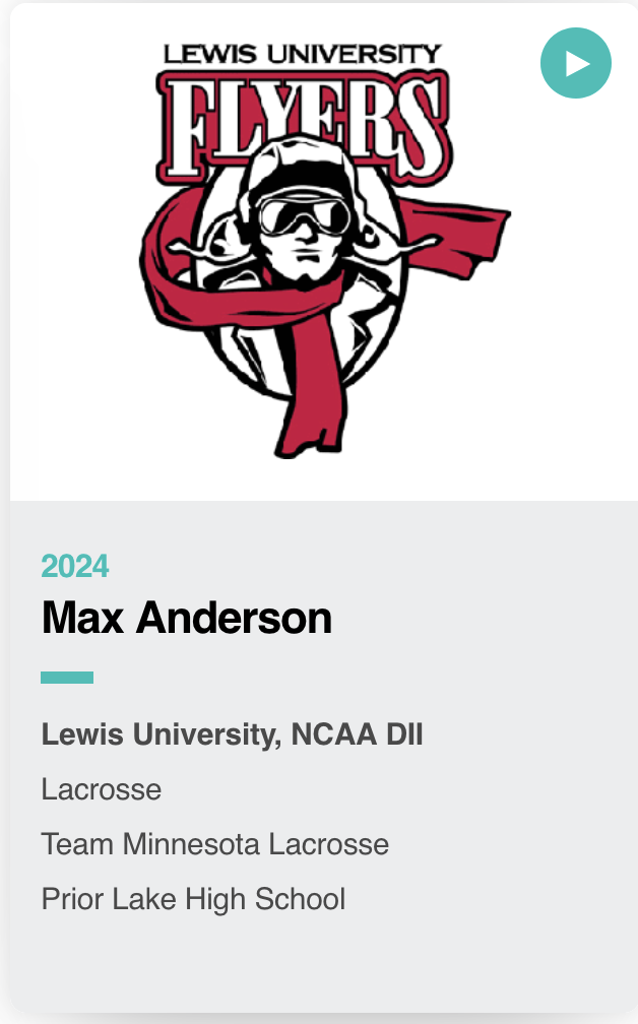Open Max Anderson's commitment card

(x=187, y=619)
